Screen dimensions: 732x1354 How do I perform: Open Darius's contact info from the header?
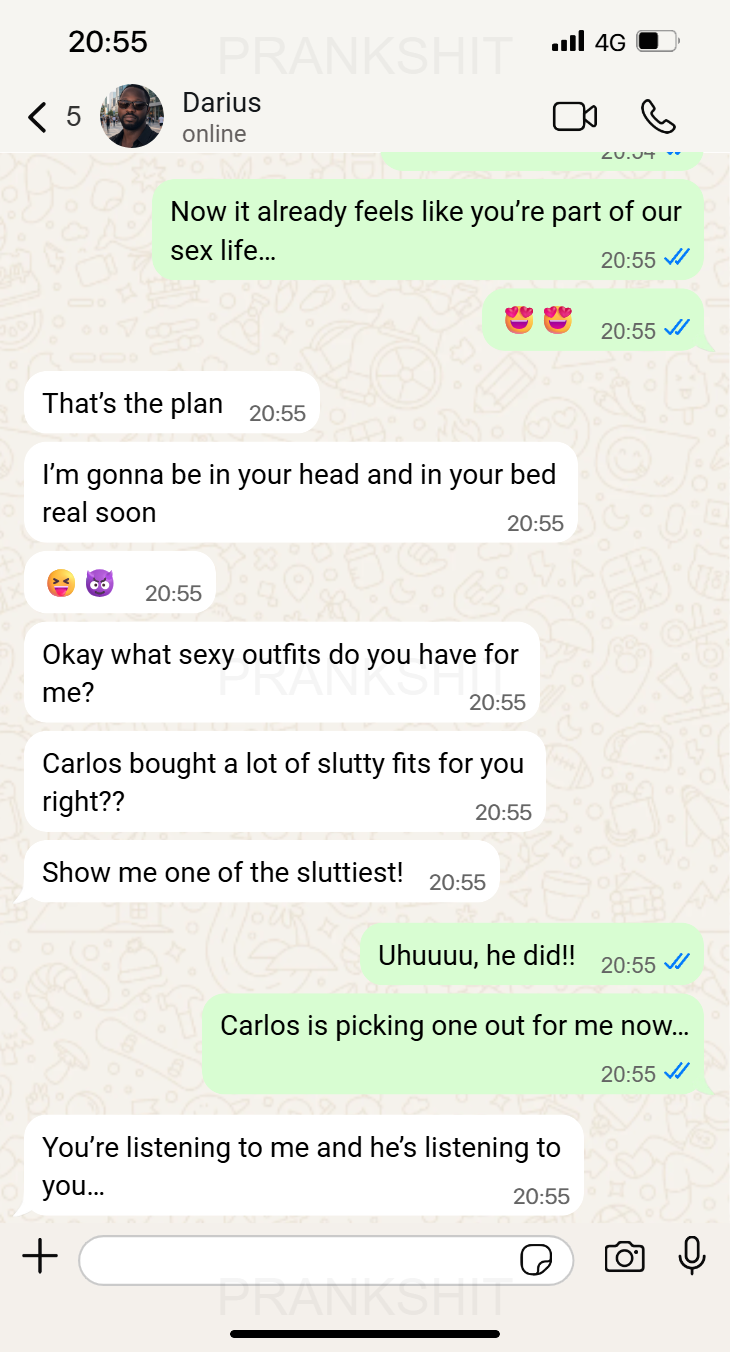(x=222, y=117)
